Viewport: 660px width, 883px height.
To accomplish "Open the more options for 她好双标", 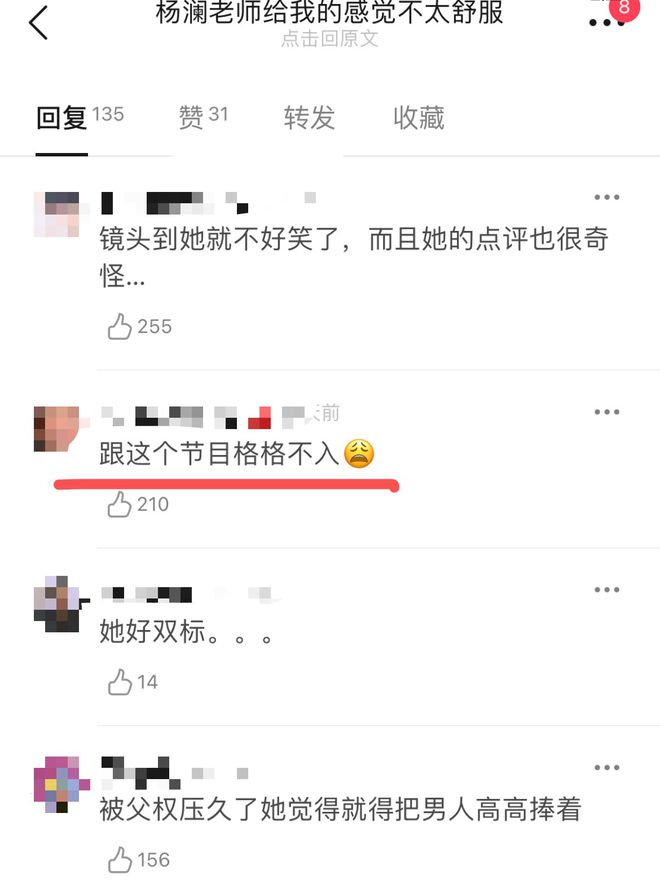I will pos(607,590).
